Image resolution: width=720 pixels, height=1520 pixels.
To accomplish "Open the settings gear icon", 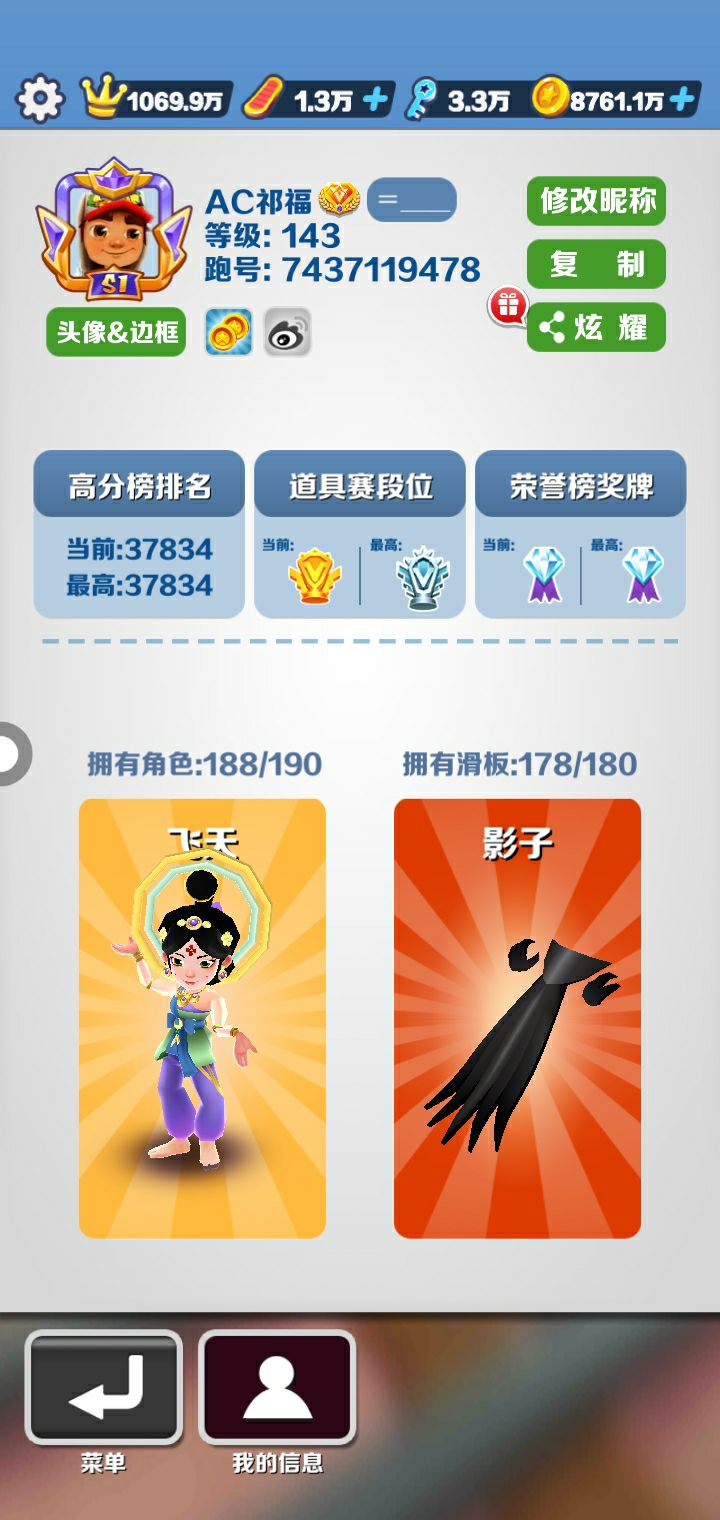I will 41,99.
